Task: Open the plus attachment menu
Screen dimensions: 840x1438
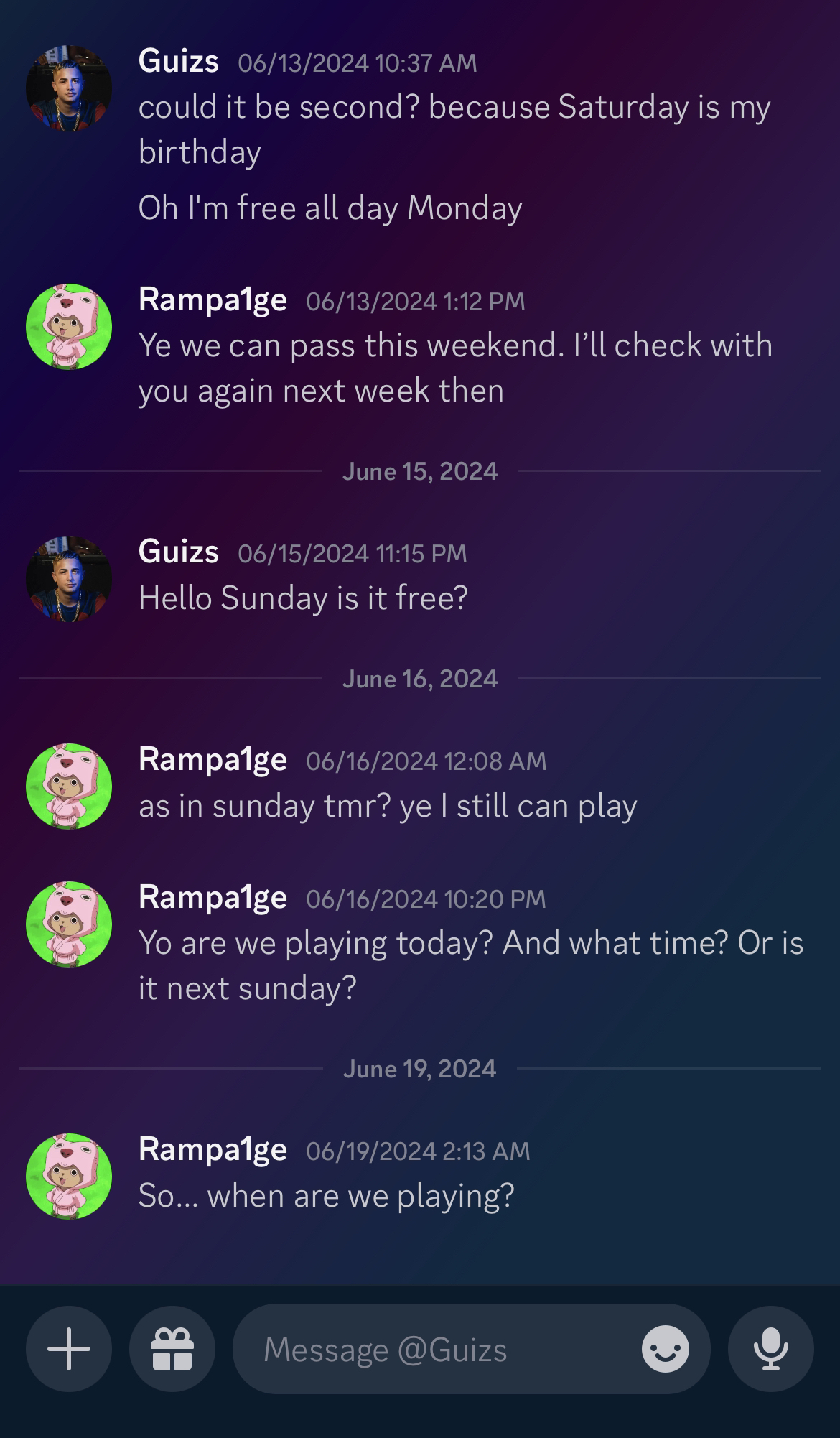Action: pos(69,1349)
